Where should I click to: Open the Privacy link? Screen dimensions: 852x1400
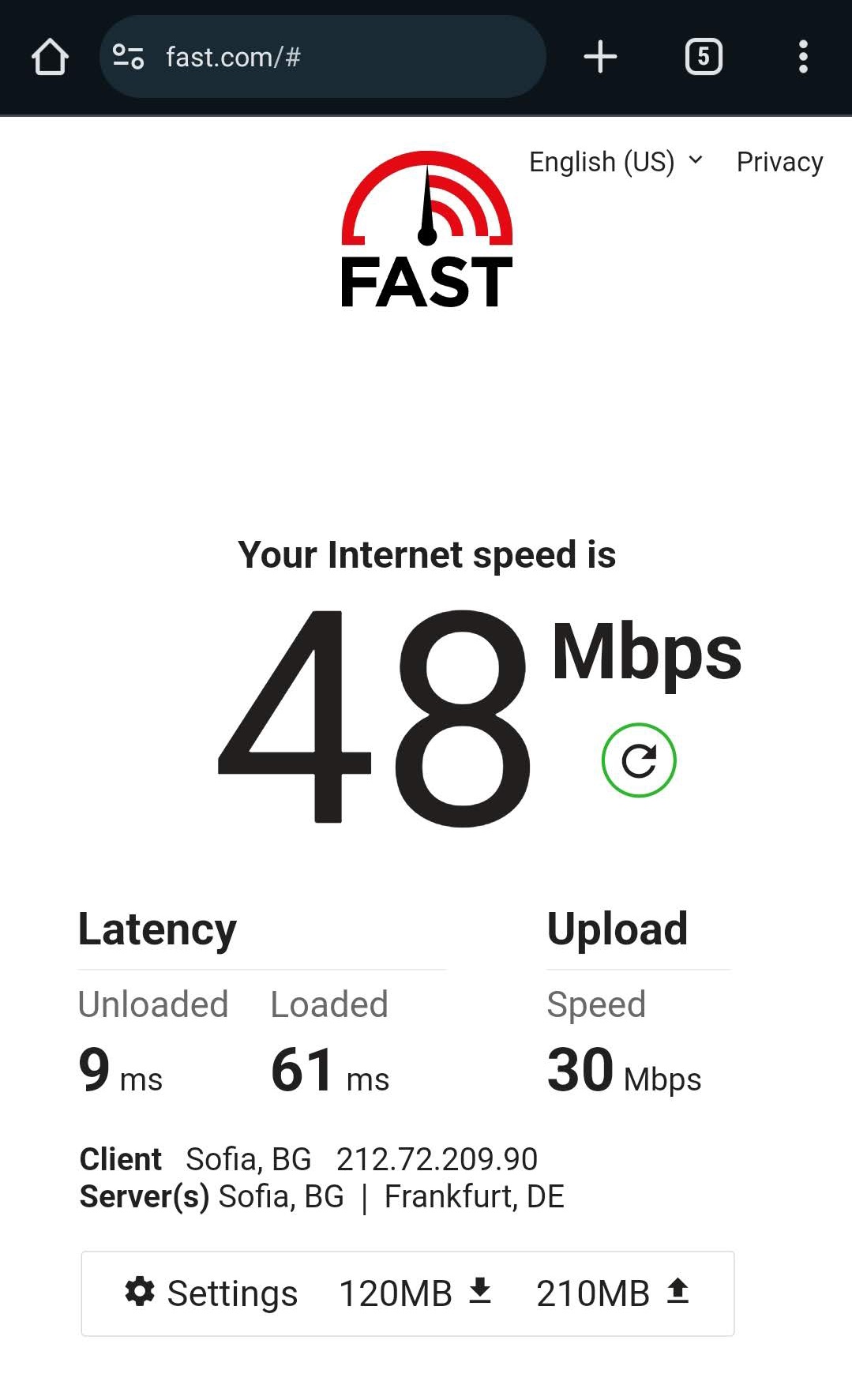pos(779,162)
